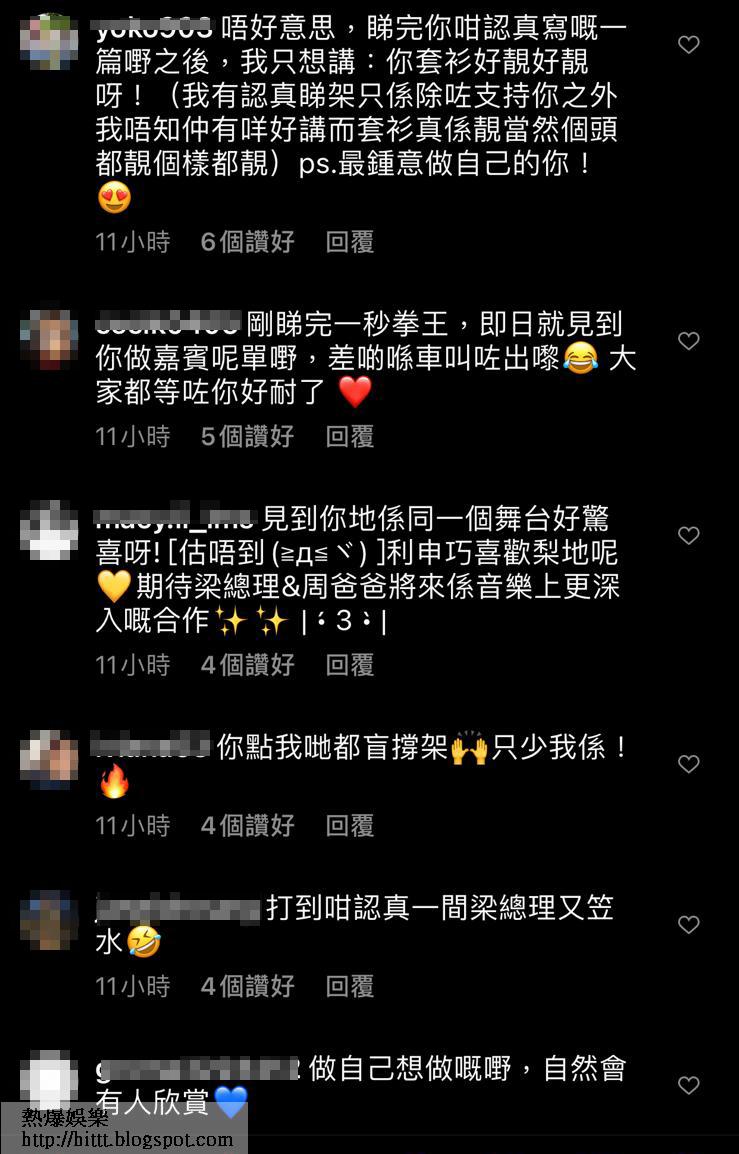739x1154 pixels.
Task: Like the comment mentioning 一秒拳王
Action: coord(688,341)
